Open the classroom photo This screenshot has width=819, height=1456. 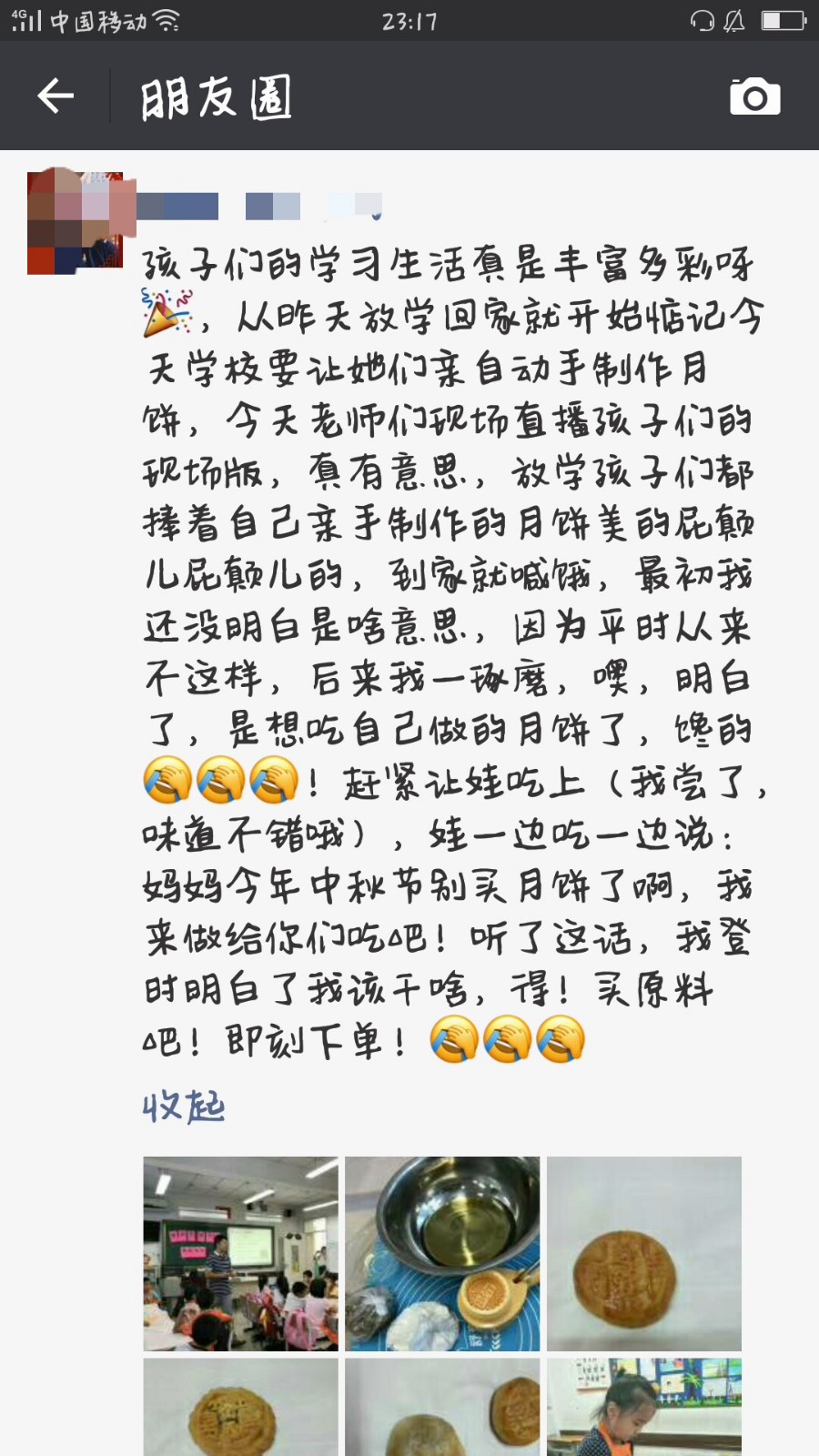pos(240,1253)
